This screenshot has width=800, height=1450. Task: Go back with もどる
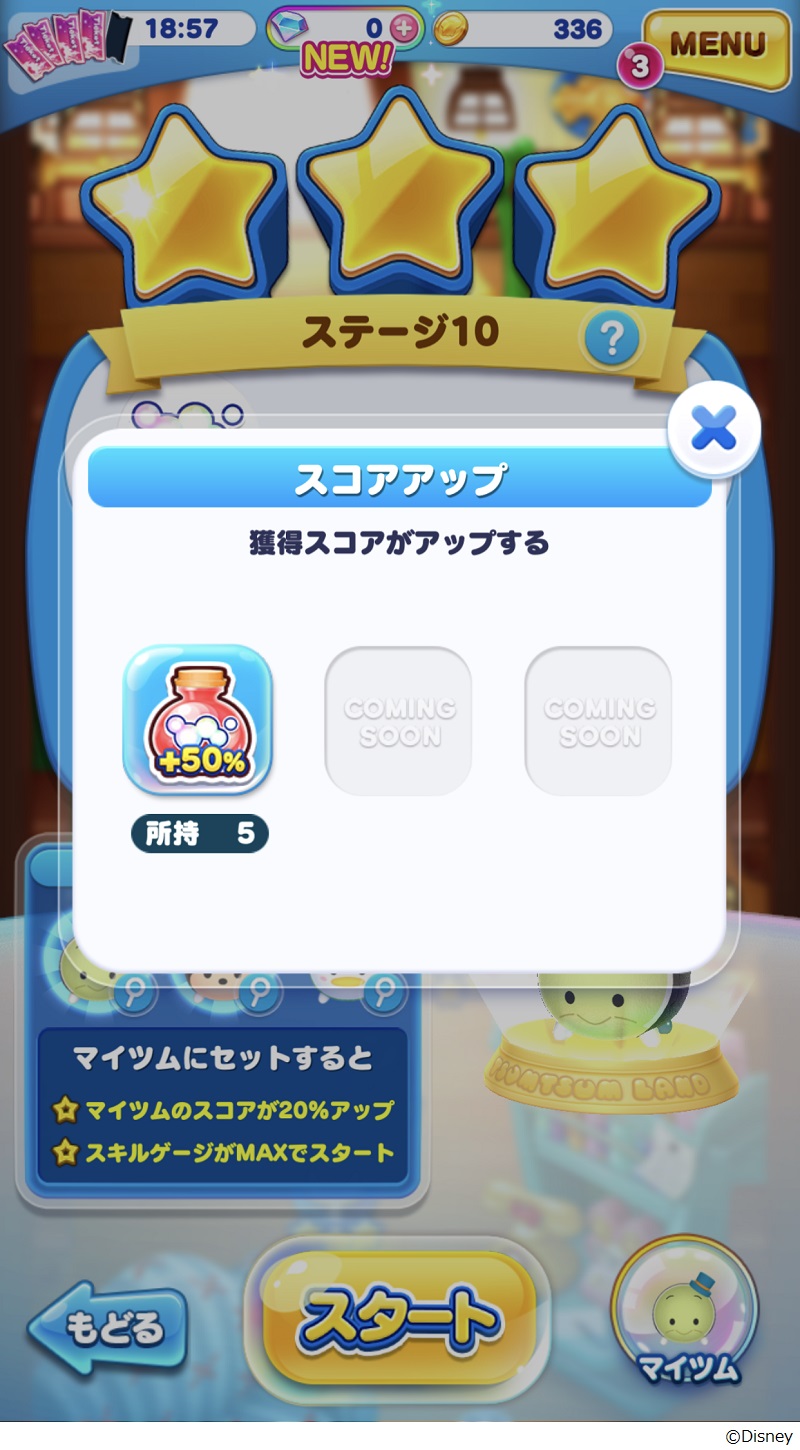[x=108, y=1328]
